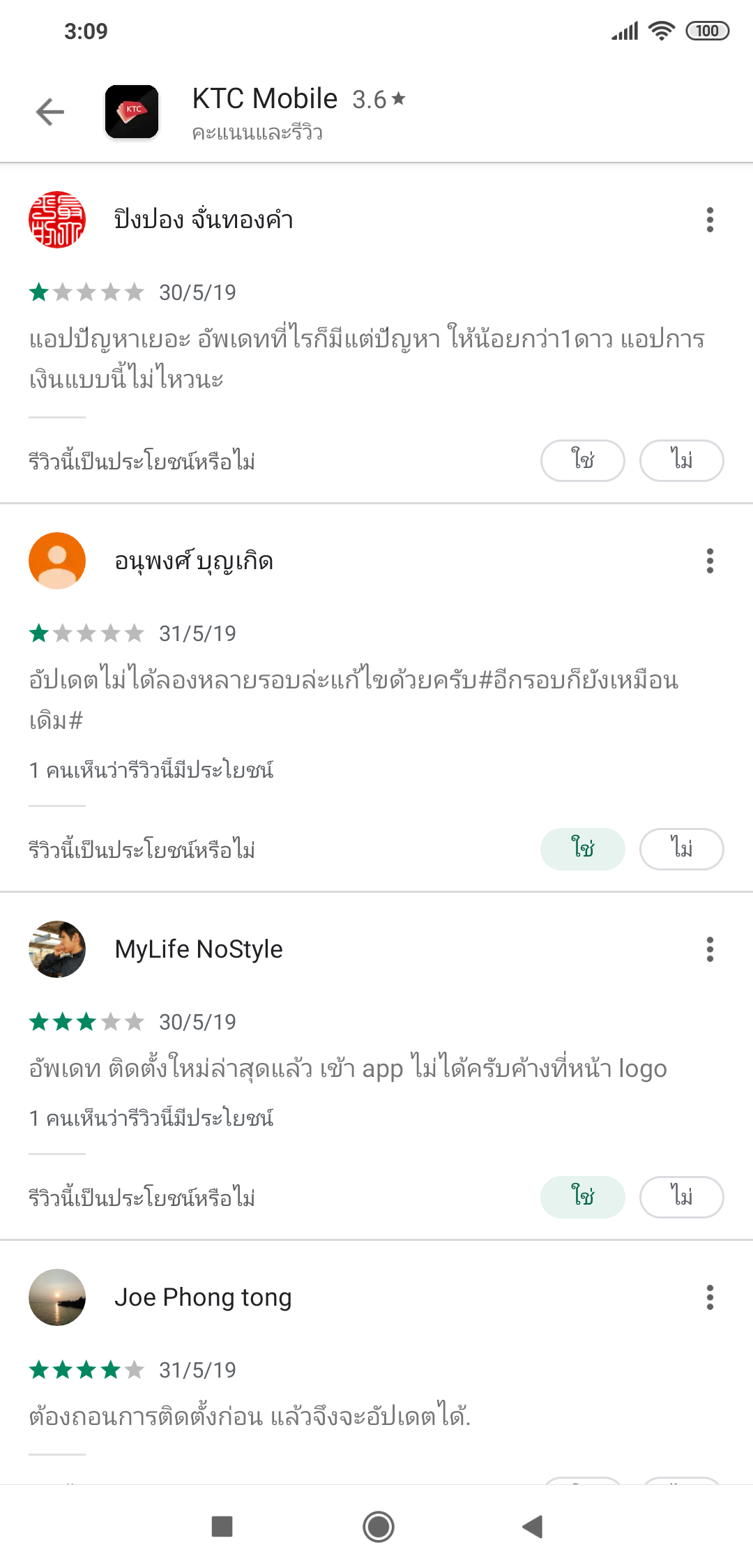
Task: Open recent apps with the square button
Action: (x=222, y=1527)
